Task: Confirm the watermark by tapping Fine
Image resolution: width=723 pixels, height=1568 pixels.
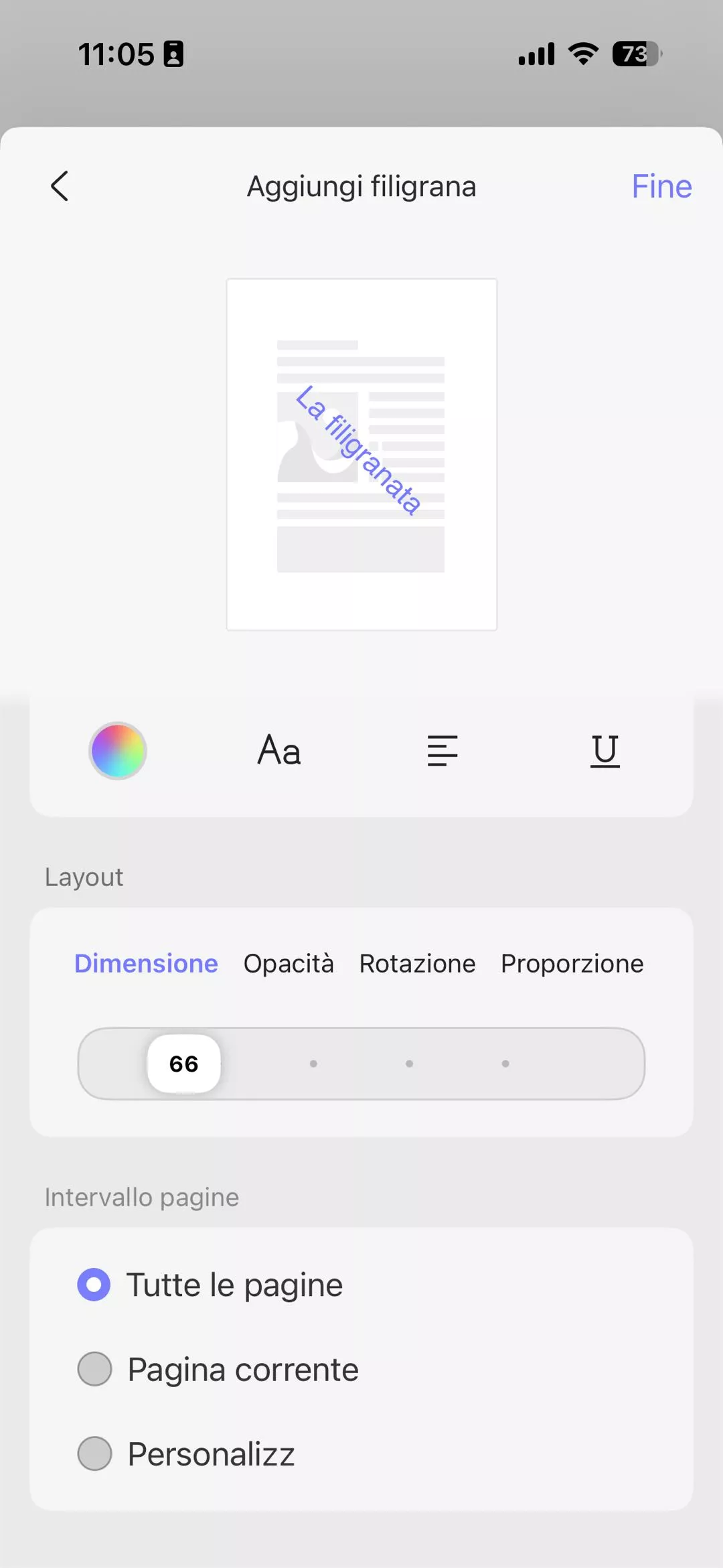Action: tap(661, 186)
